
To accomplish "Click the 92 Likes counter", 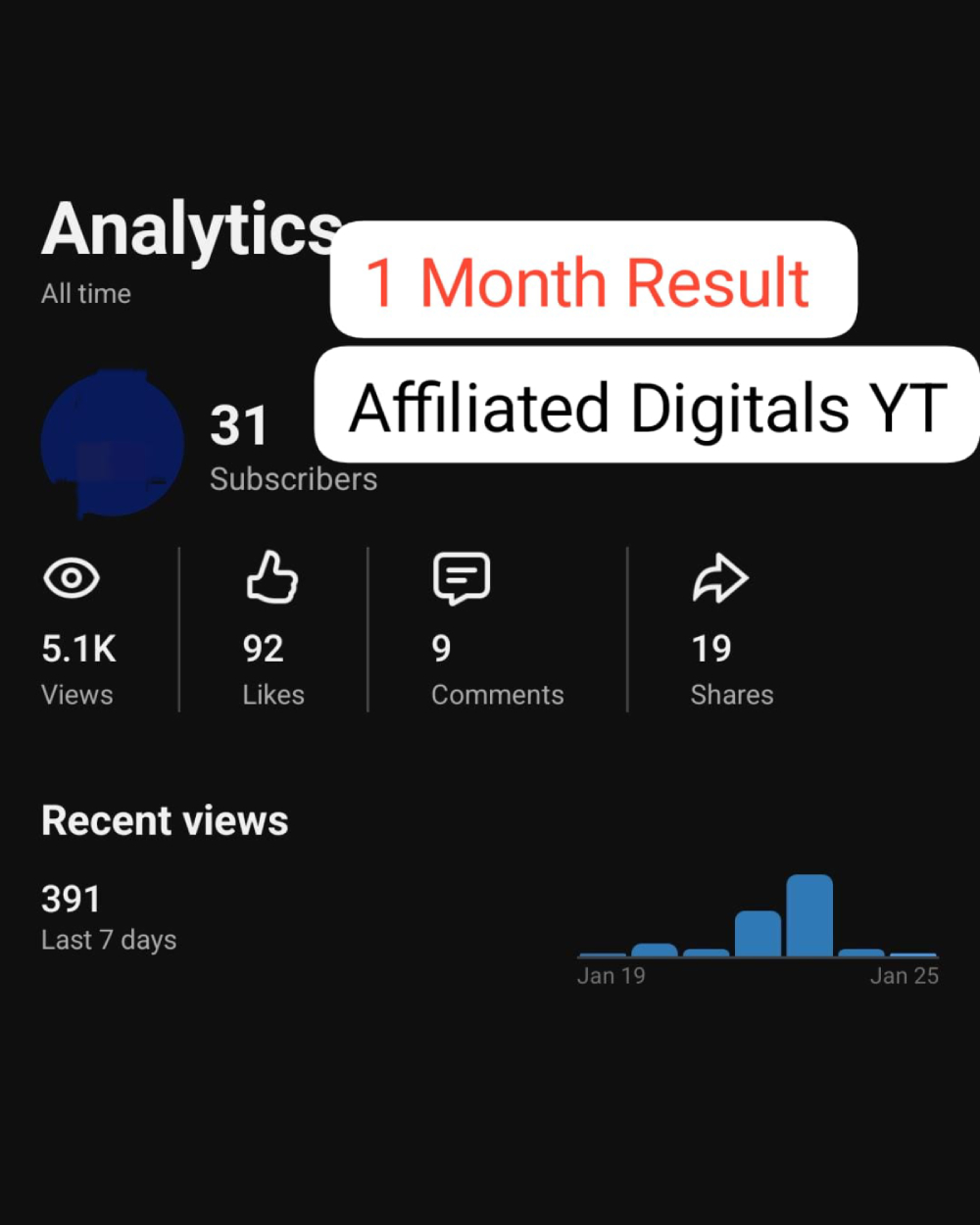I will [x=262, y=647].
